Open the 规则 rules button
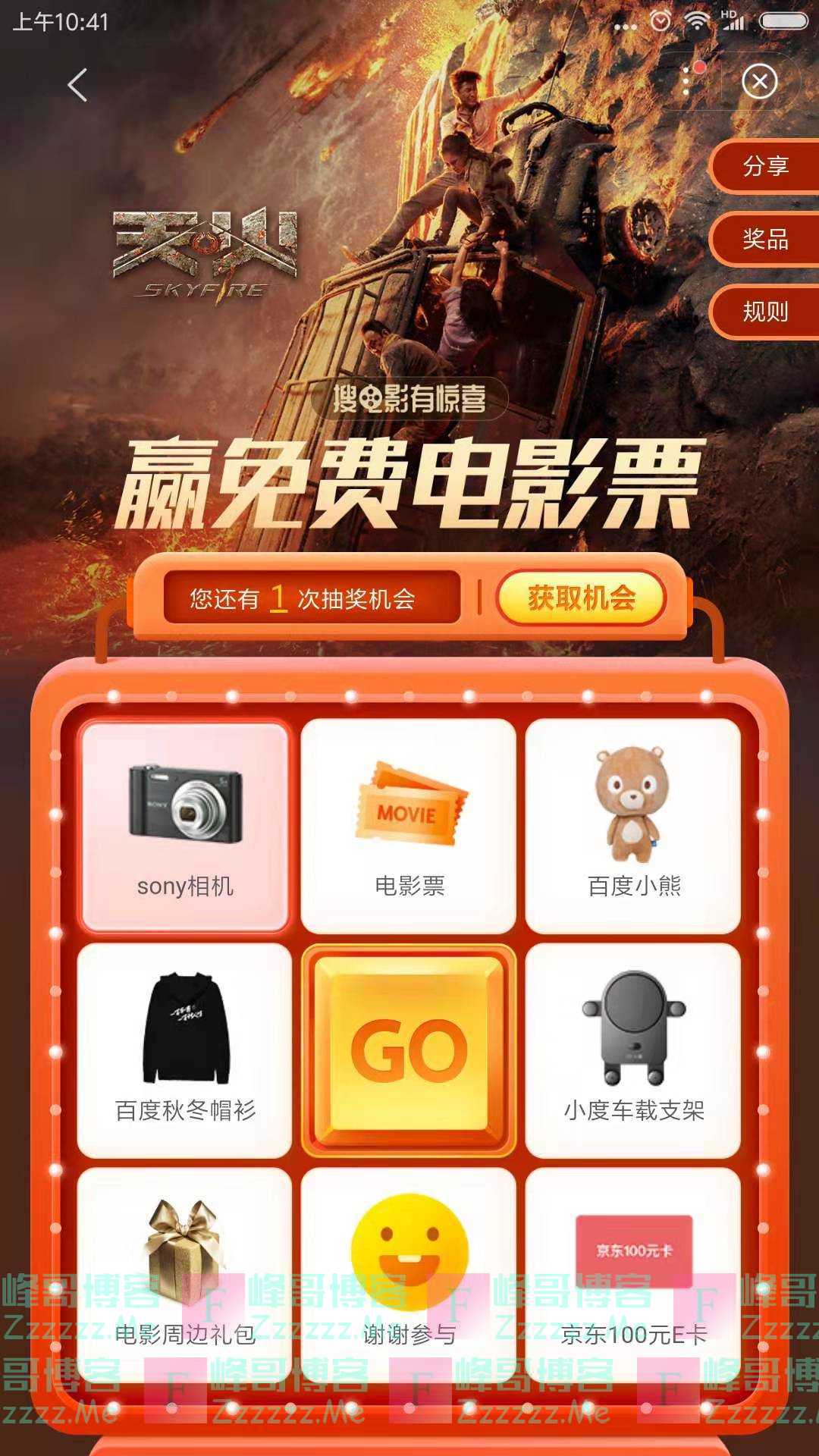Image resolution: width=819 pixels, height=1456 pixels. click(x=765, y=311)
